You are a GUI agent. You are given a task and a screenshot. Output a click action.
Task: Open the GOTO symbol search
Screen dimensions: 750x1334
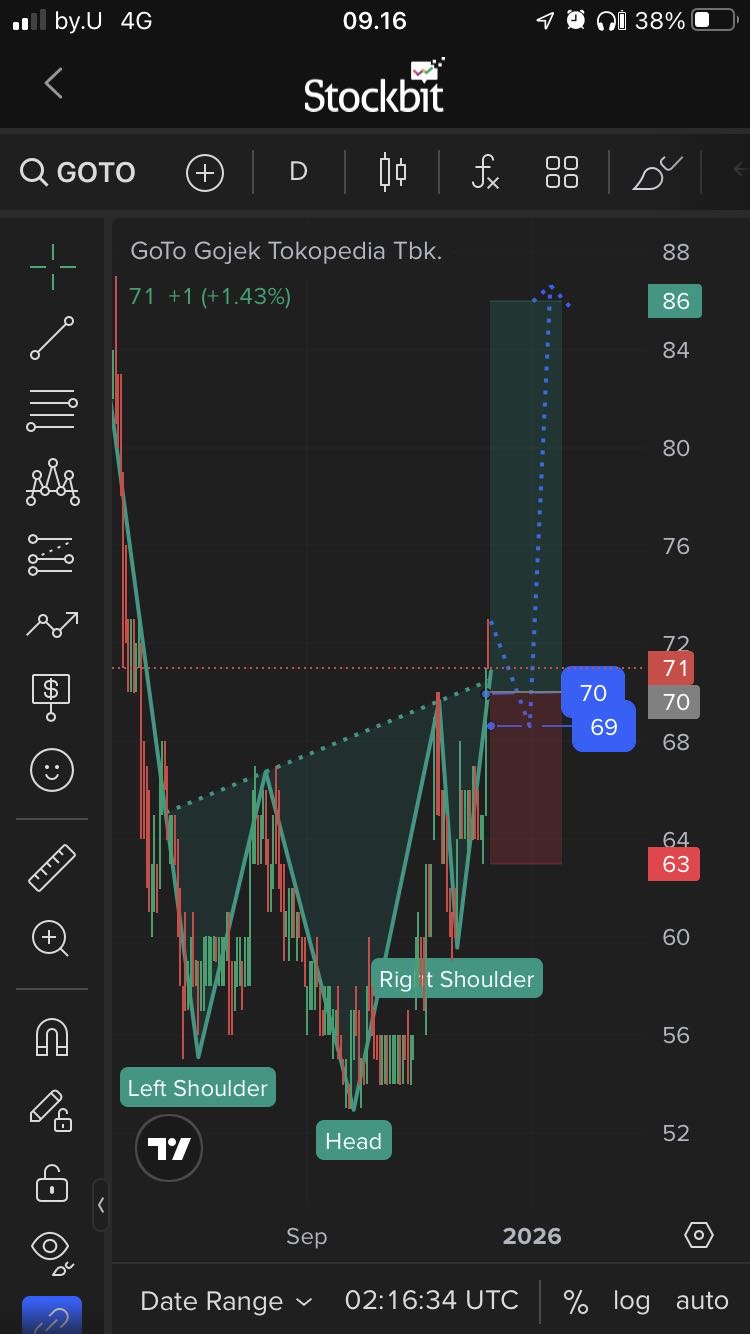pos(78,172)
